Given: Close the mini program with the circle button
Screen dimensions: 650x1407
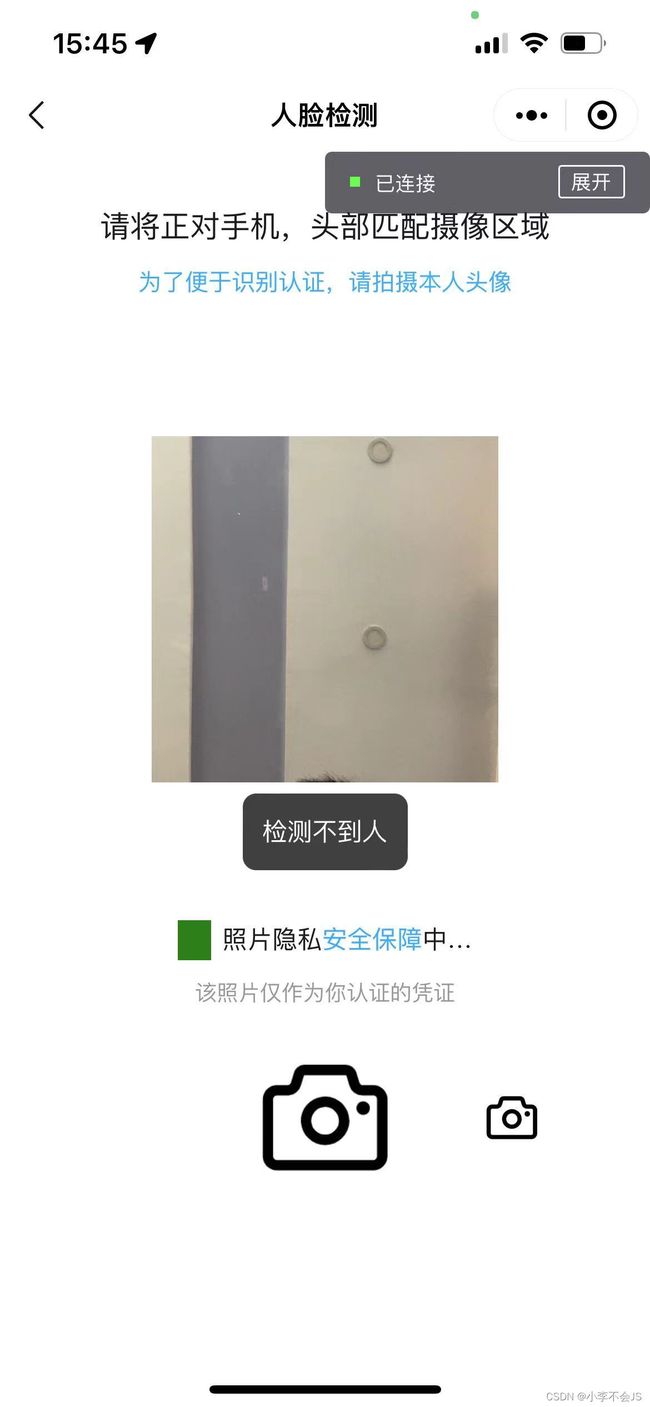Looking at the screenshot, I should tap(602, 116).
